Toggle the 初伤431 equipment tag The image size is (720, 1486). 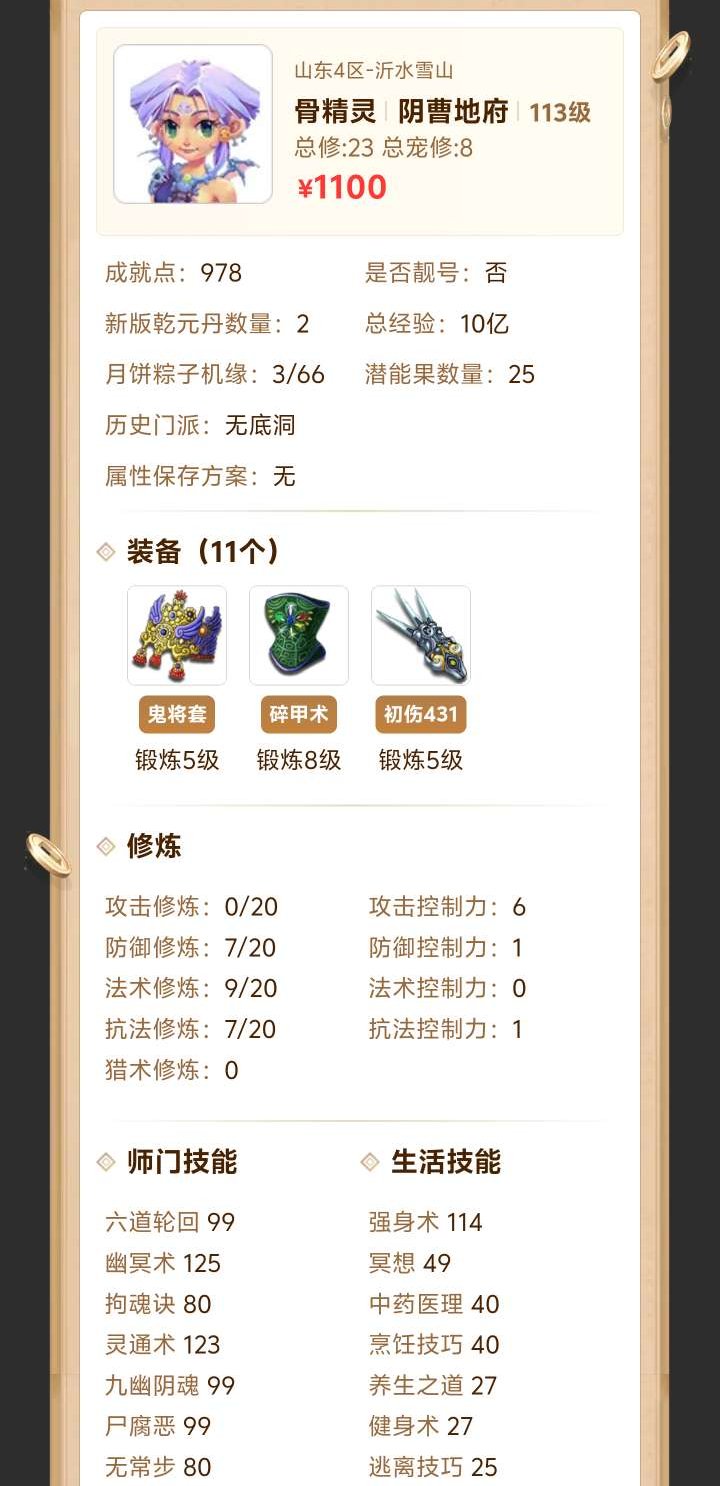click(420, 714)
